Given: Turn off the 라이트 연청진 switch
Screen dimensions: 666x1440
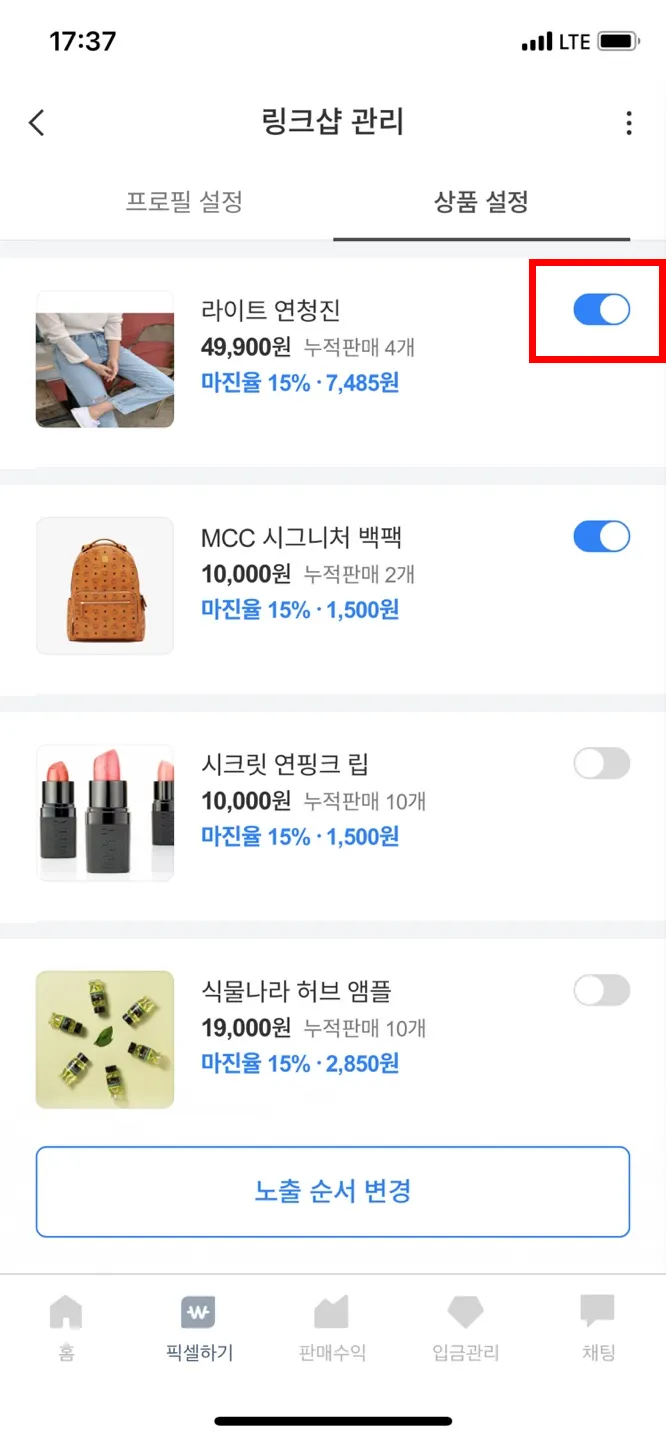Looking at the screenshot, I should 601,310.
